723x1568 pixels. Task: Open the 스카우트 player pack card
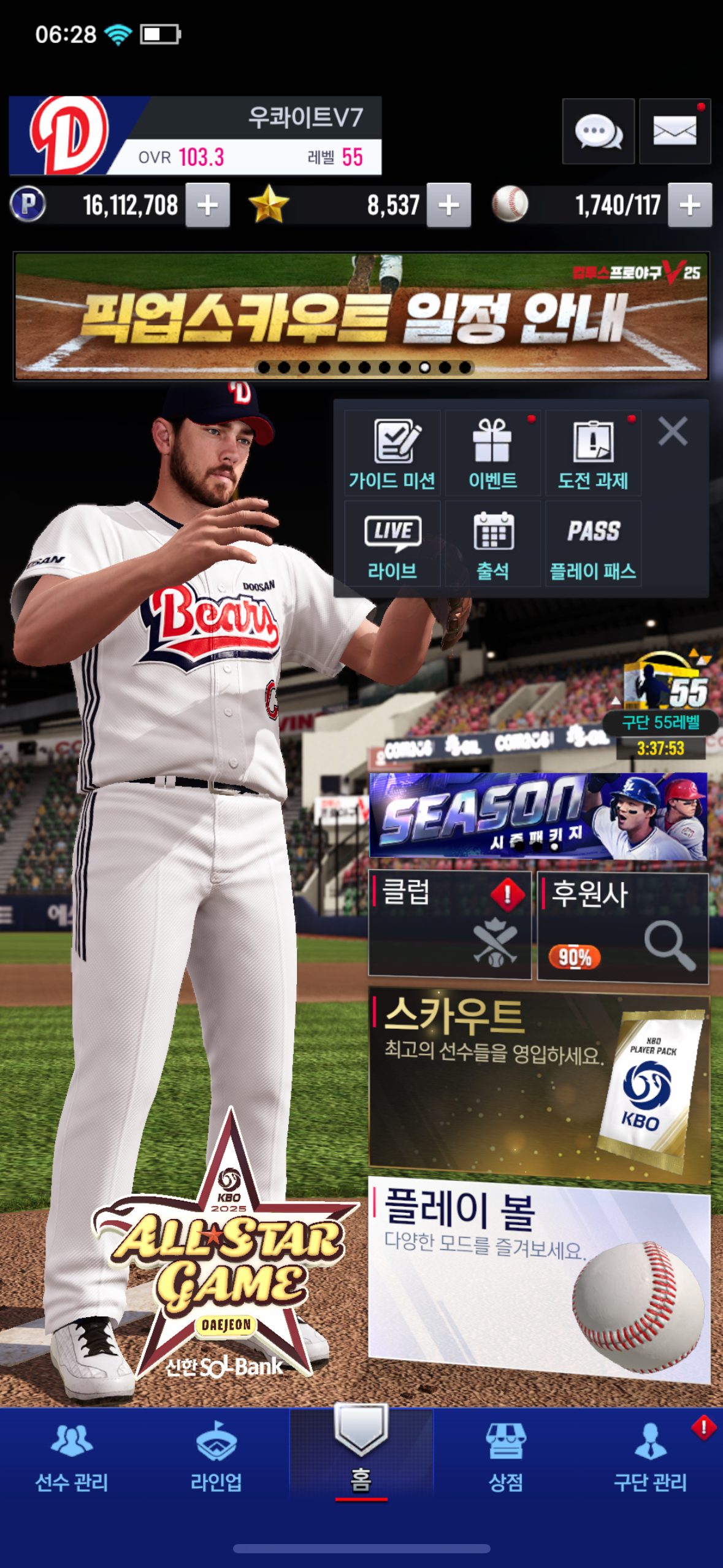(x=539, y=1085)
